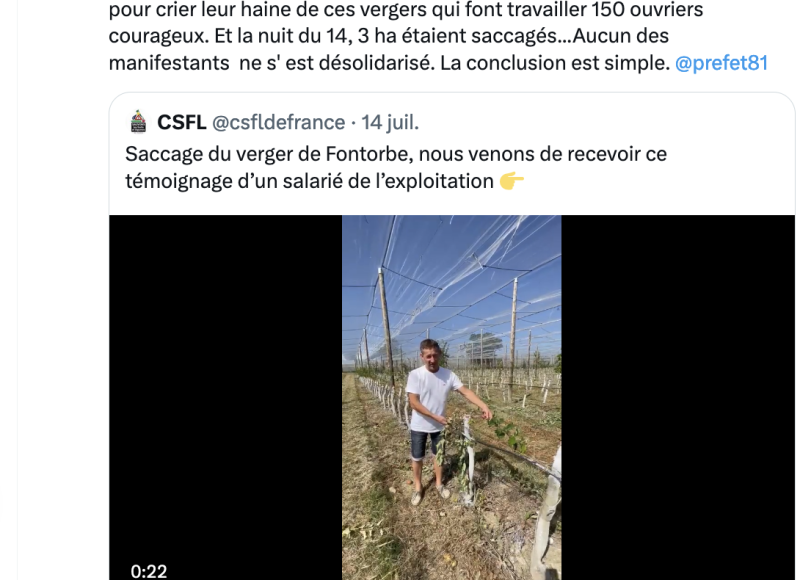This screenshot has height=580, width=800.
Task: Open the CSFL profile from quoted tweet
Action: pyautogui.click(x=181, y=122)
